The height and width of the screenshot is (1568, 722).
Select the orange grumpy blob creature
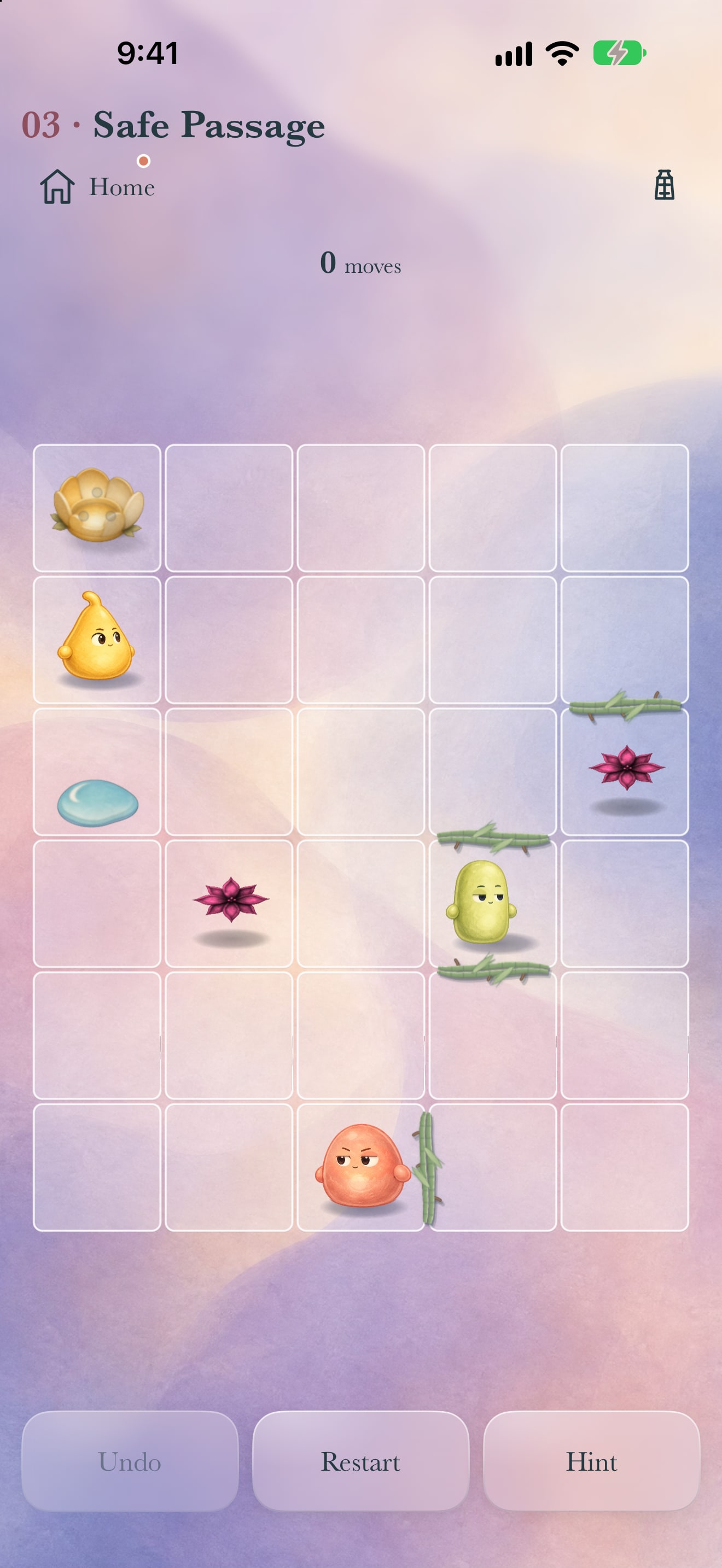click(x=362, y=1165)
